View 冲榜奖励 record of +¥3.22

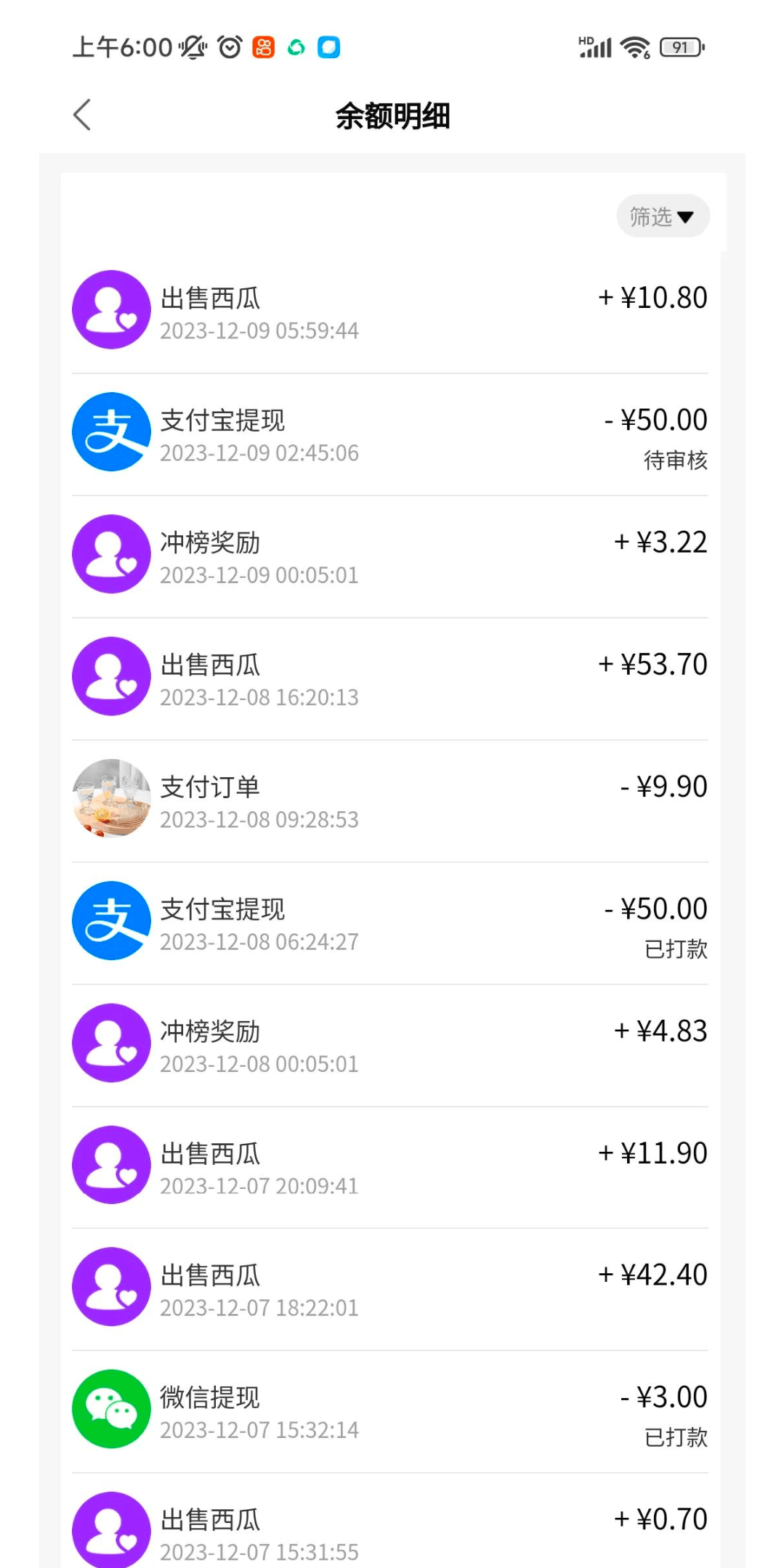(390, 557)
